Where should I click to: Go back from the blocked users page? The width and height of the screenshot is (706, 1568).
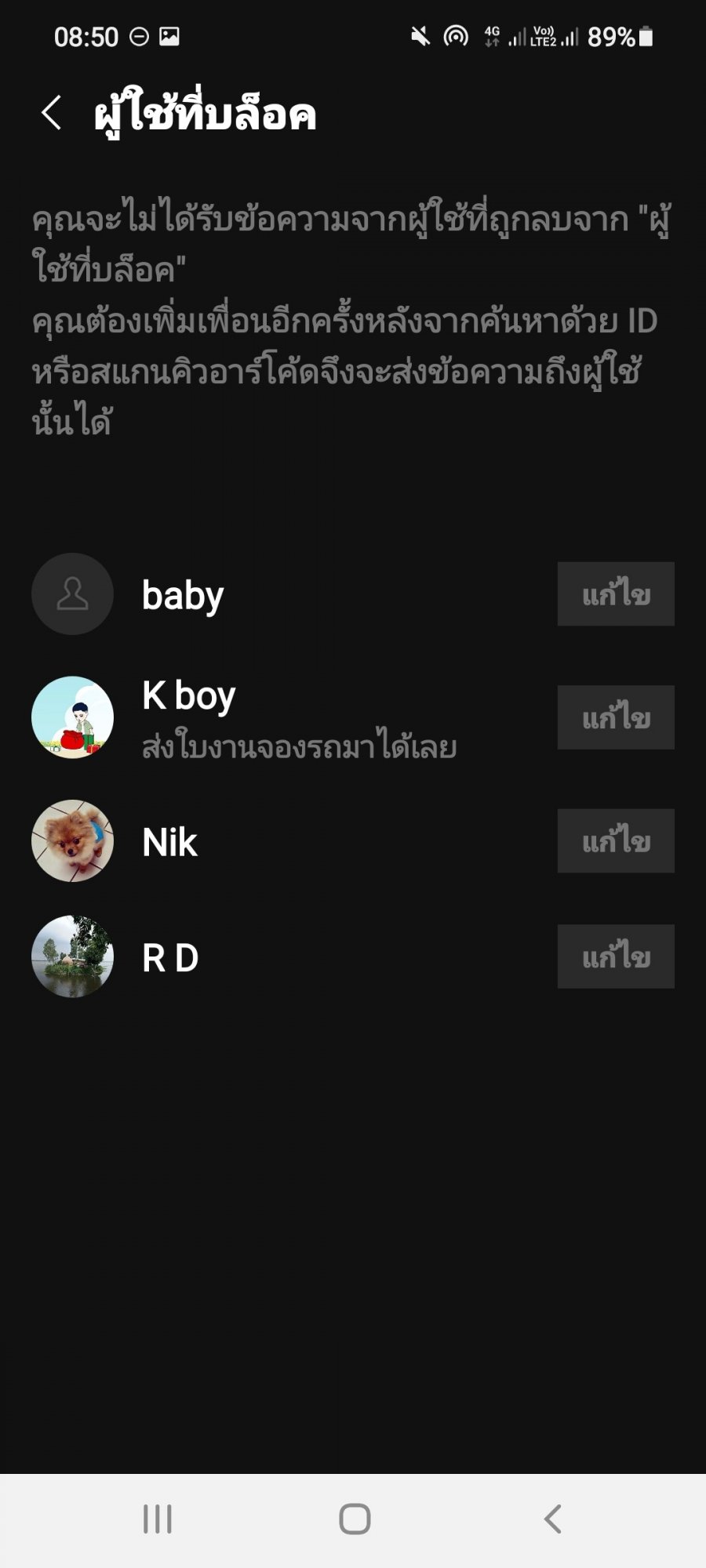tap(52, 112)
